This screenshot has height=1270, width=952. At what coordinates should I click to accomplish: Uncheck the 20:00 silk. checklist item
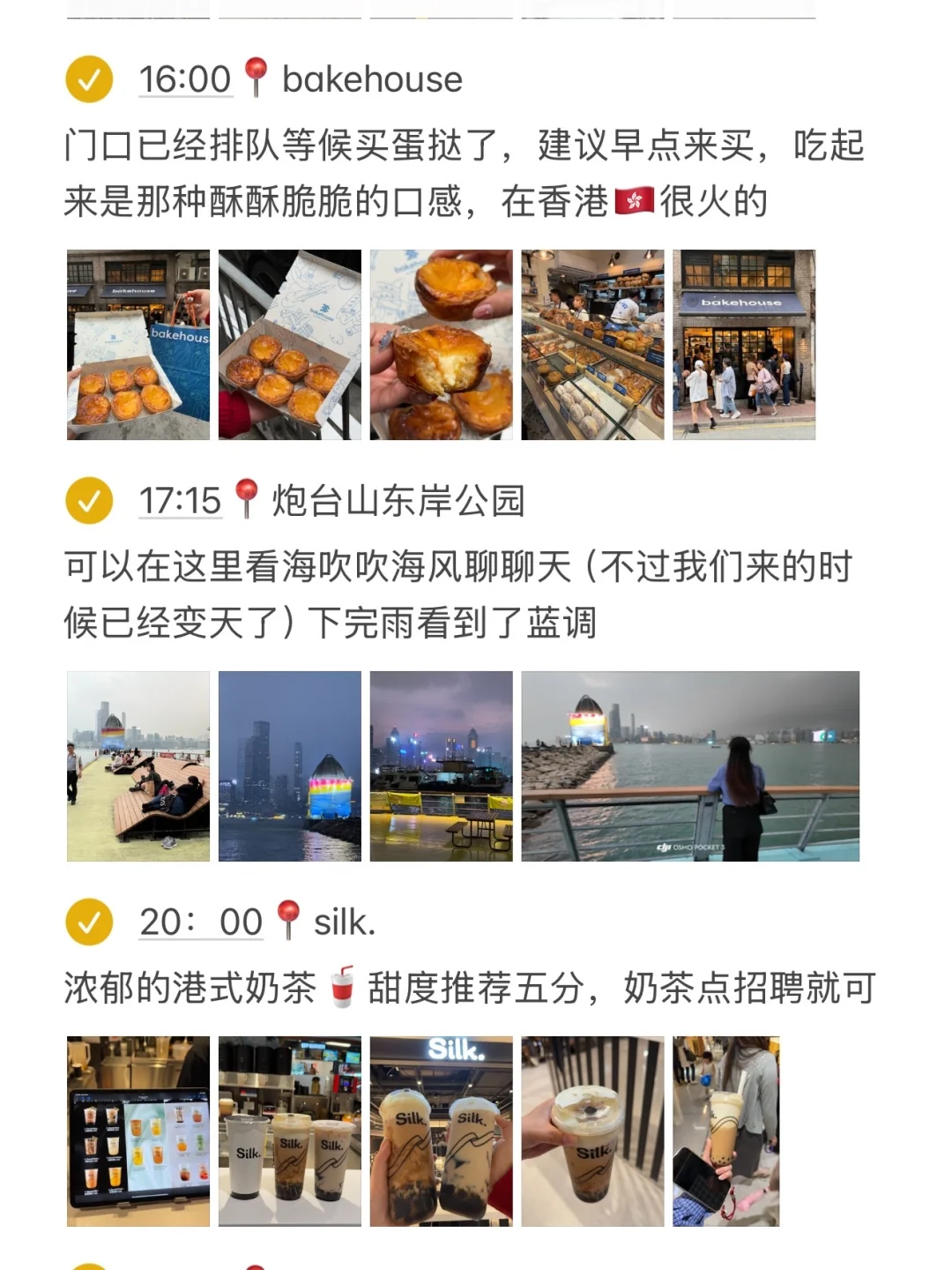89,923
